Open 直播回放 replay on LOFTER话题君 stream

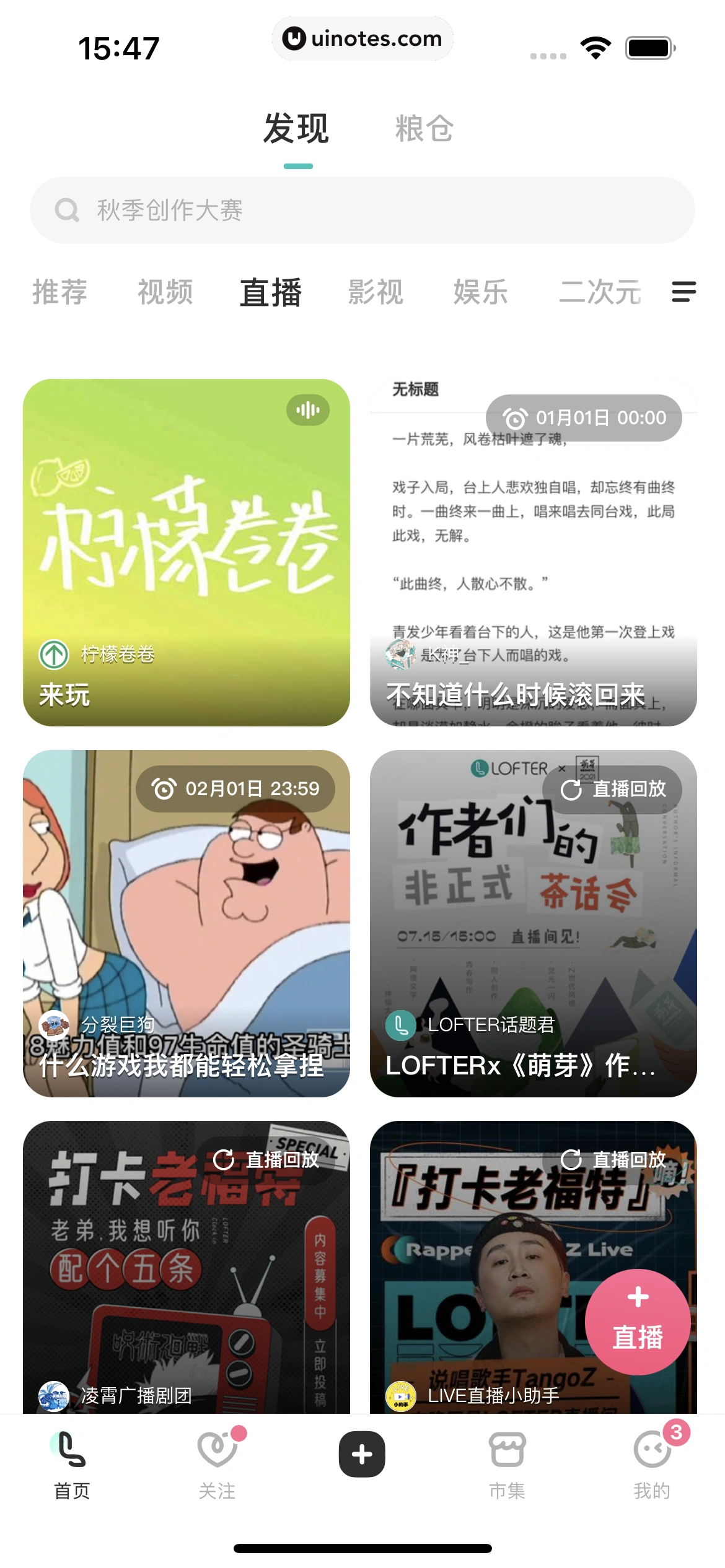(620, 790)
